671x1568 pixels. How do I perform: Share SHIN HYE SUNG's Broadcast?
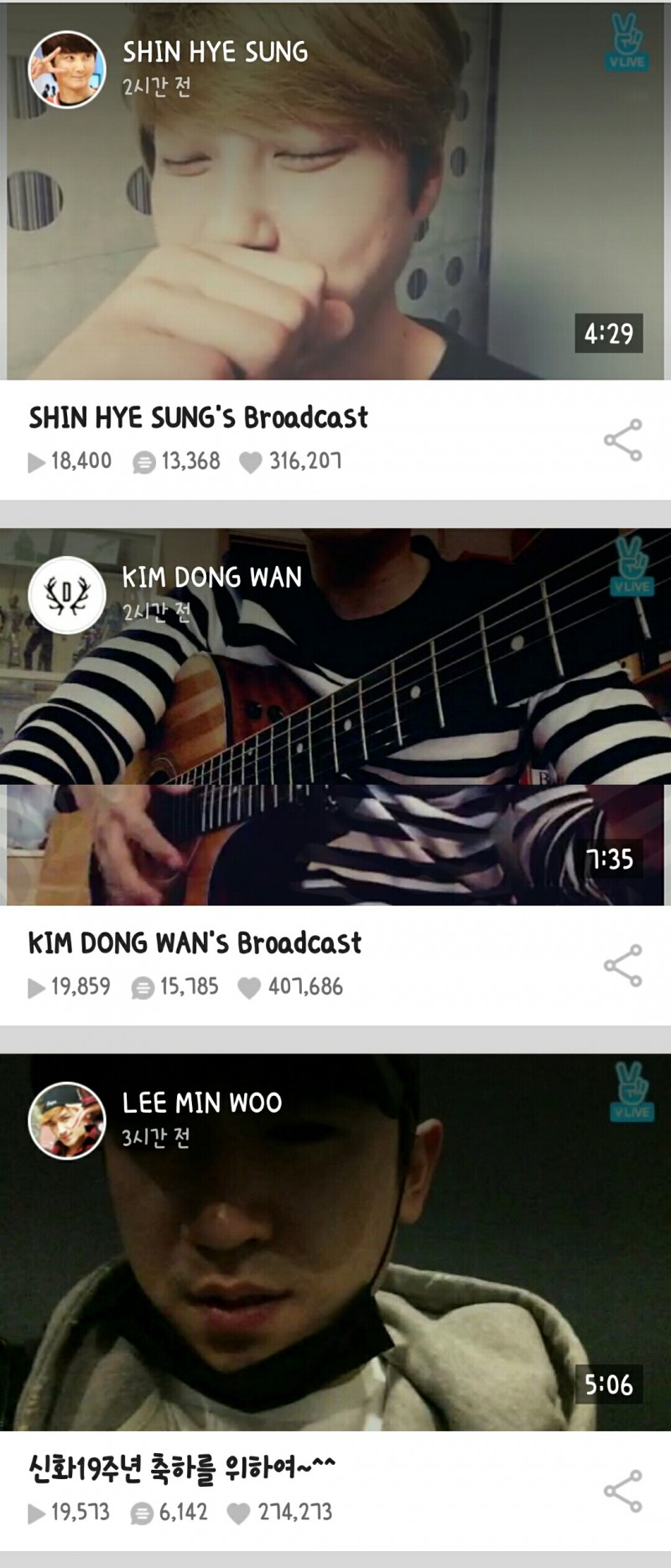click(x=623, y=440)
